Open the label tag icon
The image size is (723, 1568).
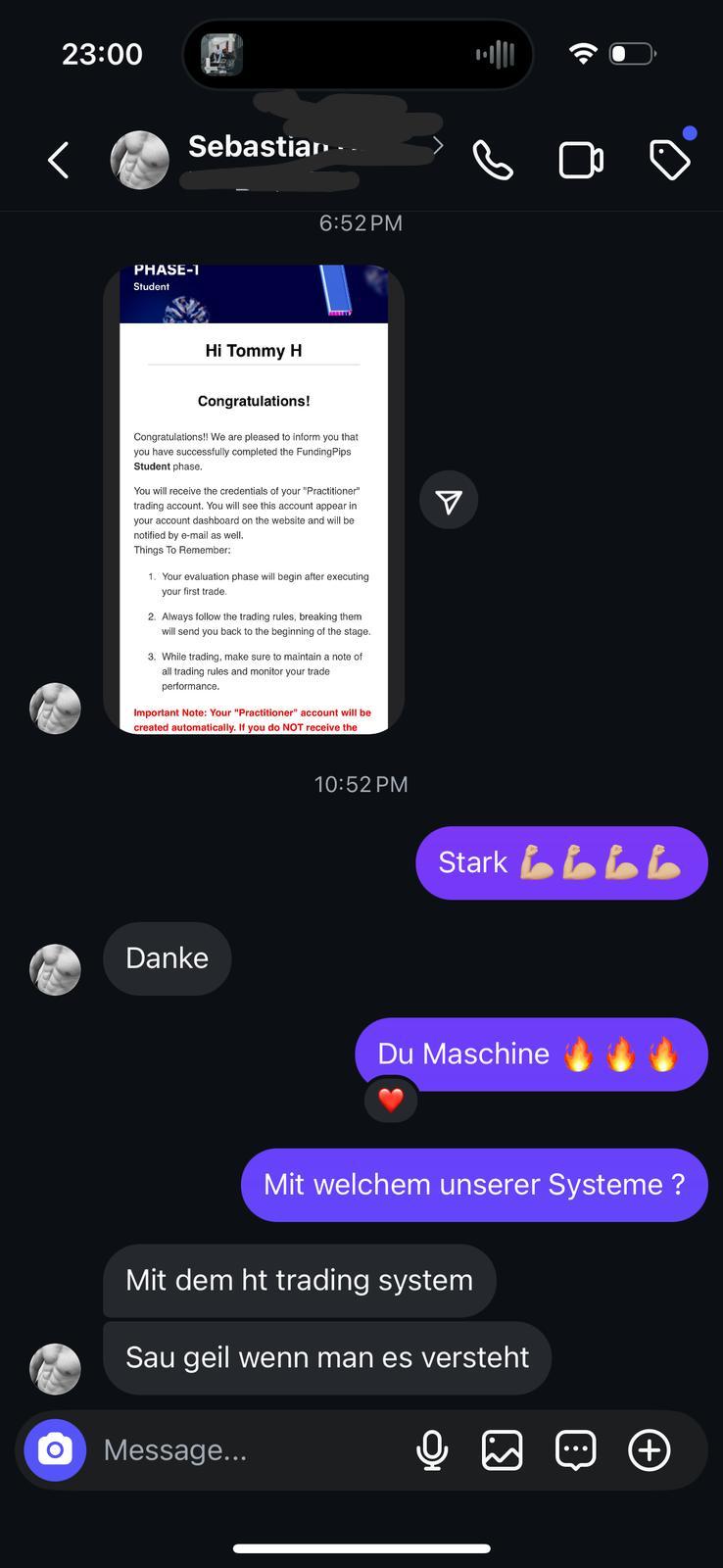[x=670, y=160]
